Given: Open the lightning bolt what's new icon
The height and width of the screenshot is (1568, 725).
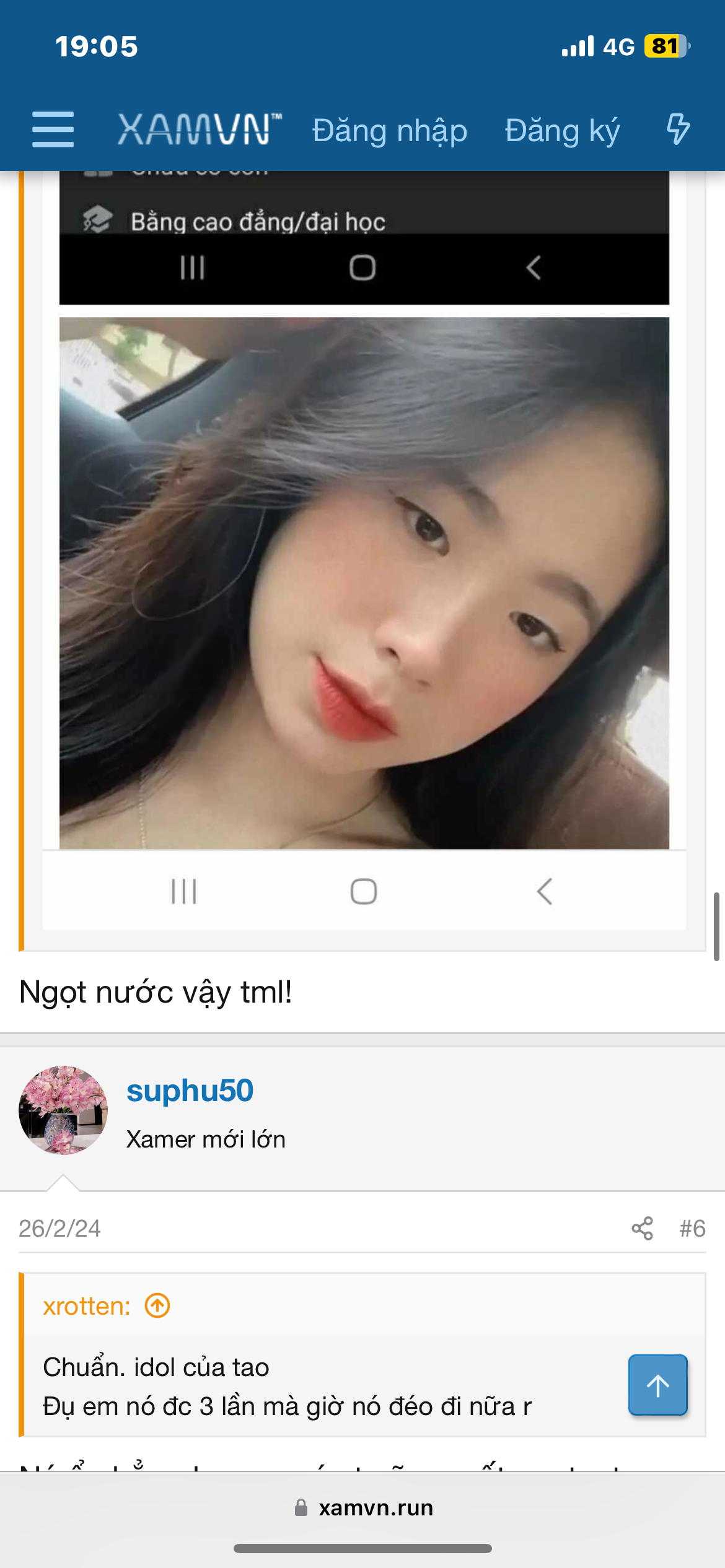Looking at the screenshot, I should click(678, 129).
